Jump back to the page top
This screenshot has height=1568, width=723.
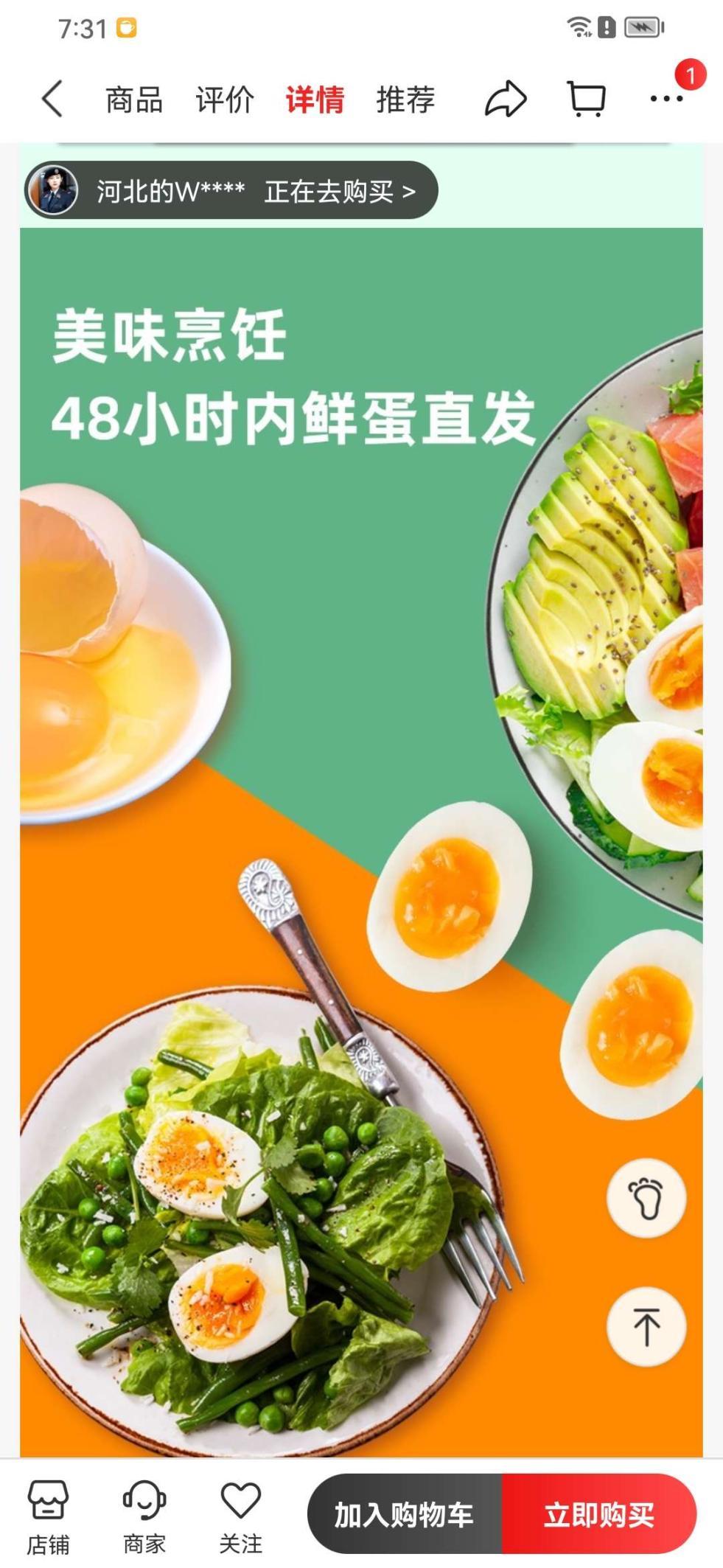click(x=646, y=1327)
